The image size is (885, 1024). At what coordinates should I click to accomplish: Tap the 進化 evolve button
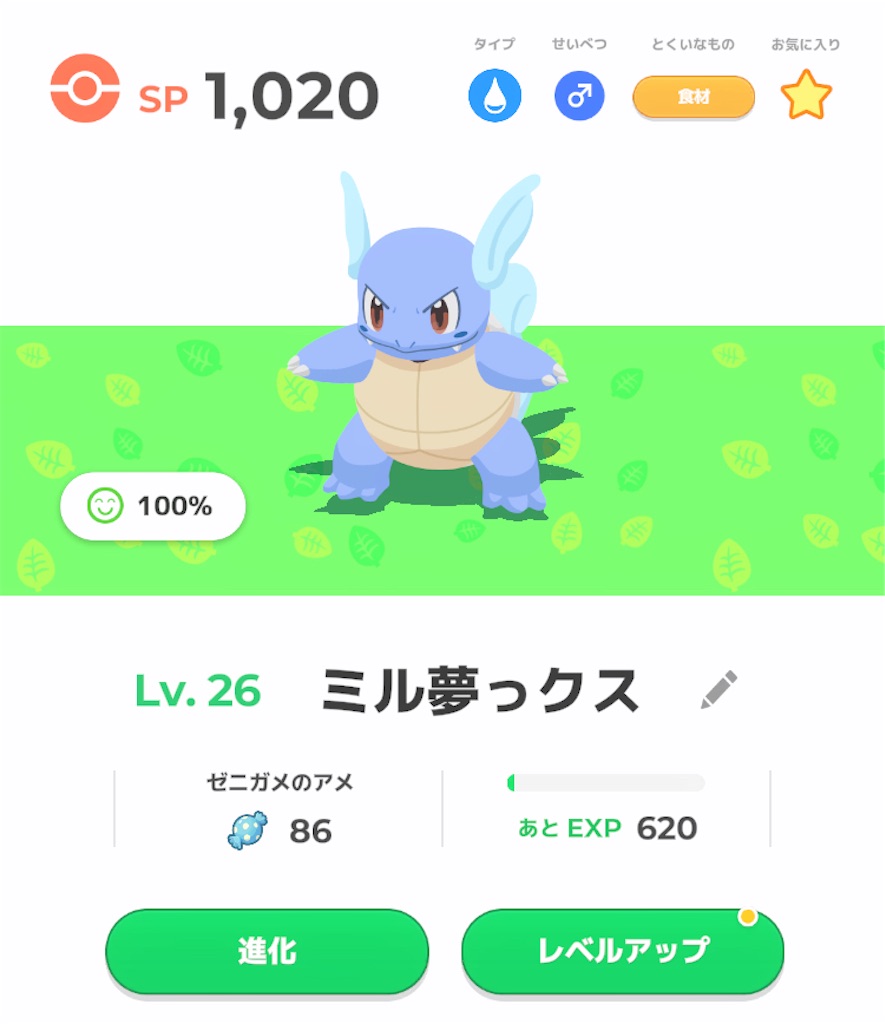pyautogui.click(x=267, y=951)
